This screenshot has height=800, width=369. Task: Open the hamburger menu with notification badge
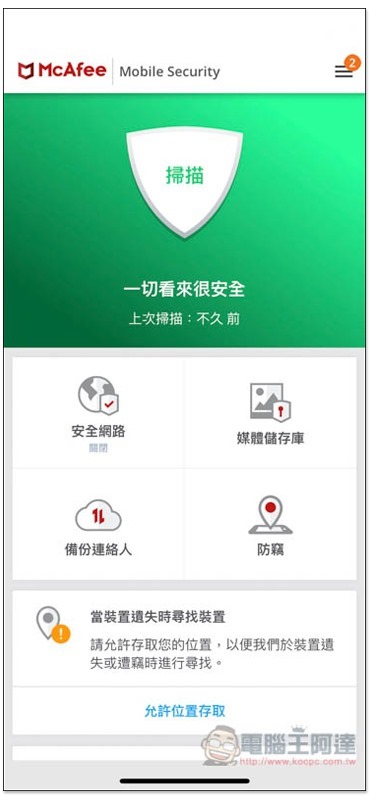tap(345, 71)
